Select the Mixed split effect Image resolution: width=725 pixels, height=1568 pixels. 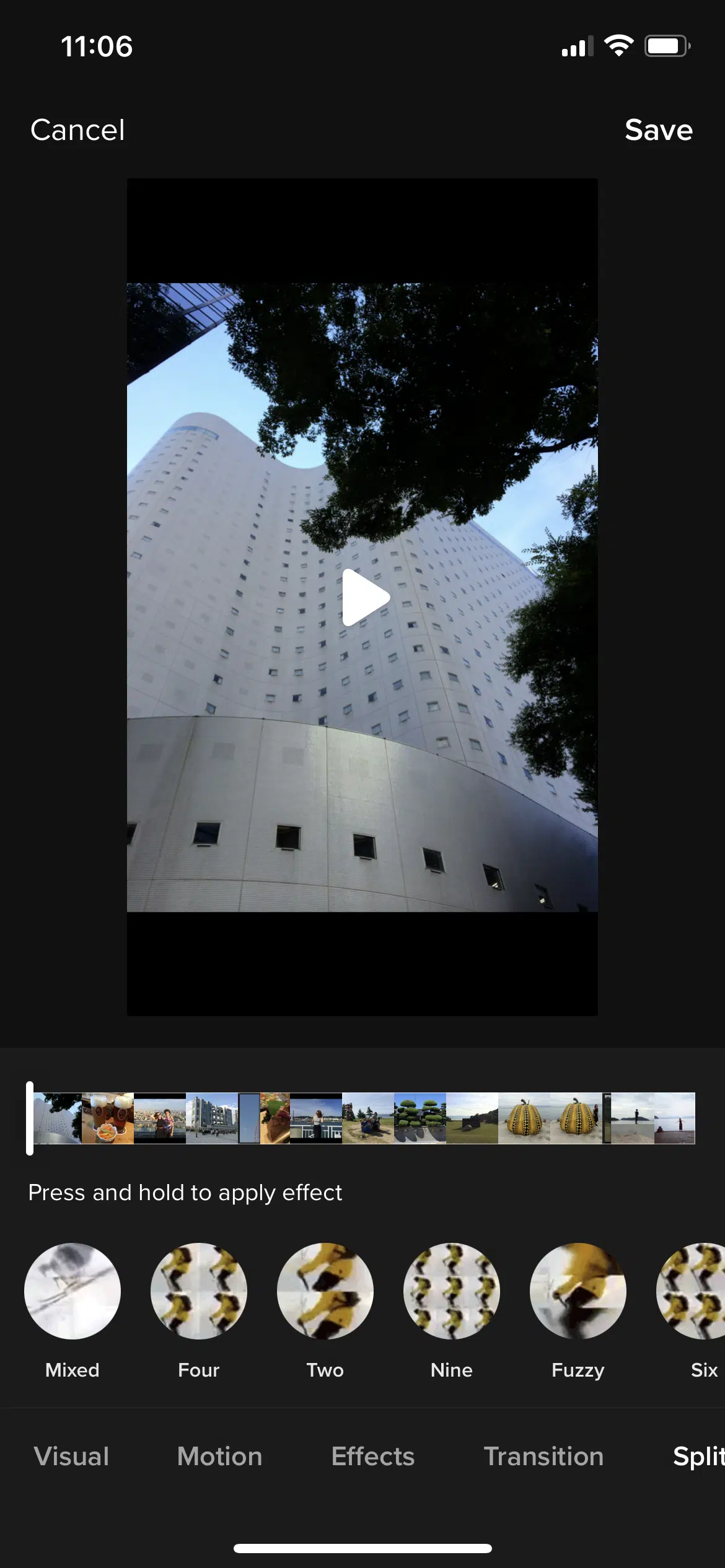[72, 1291]
